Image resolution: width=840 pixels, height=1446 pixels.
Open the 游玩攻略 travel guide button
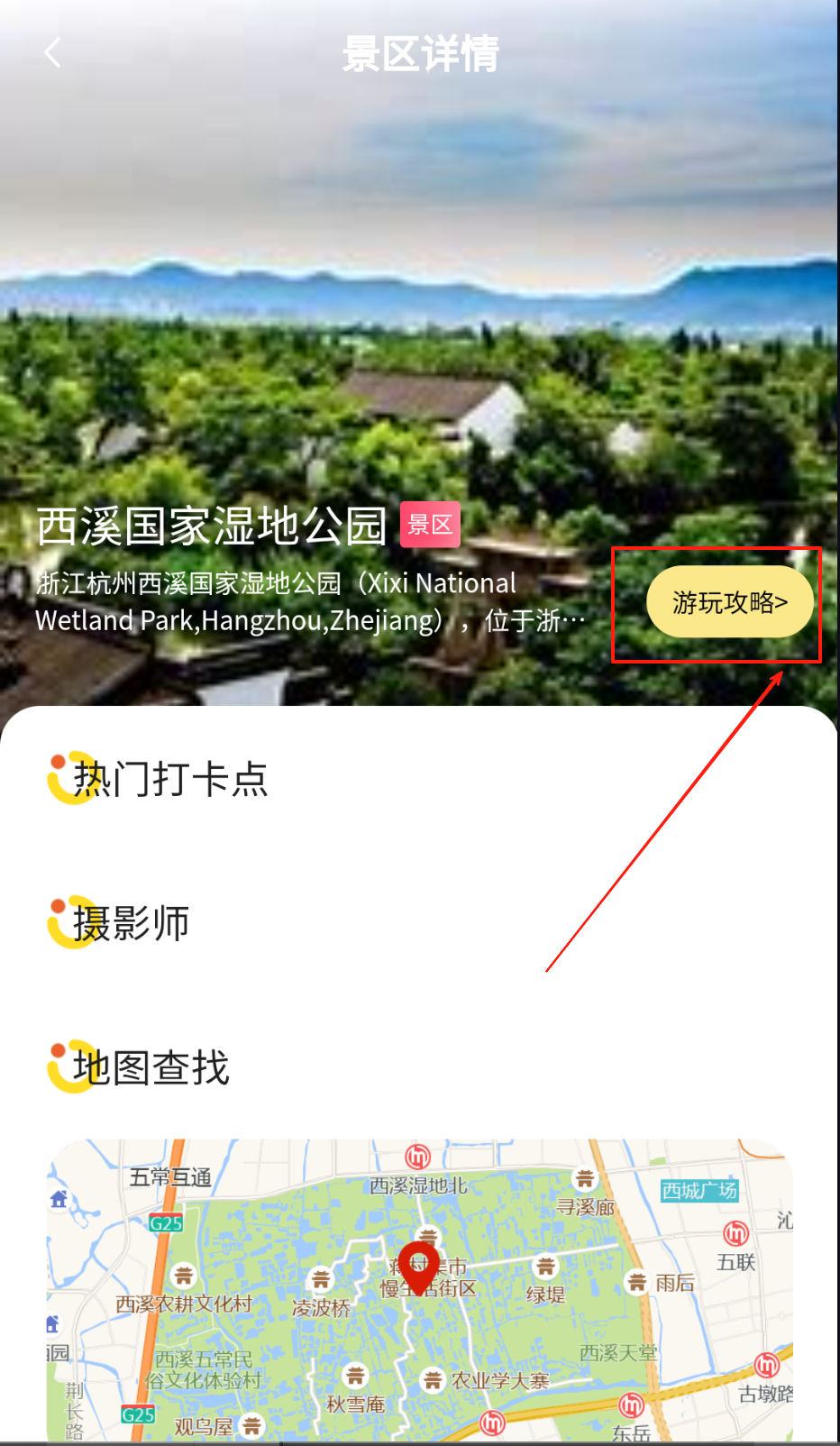point(729,602)
